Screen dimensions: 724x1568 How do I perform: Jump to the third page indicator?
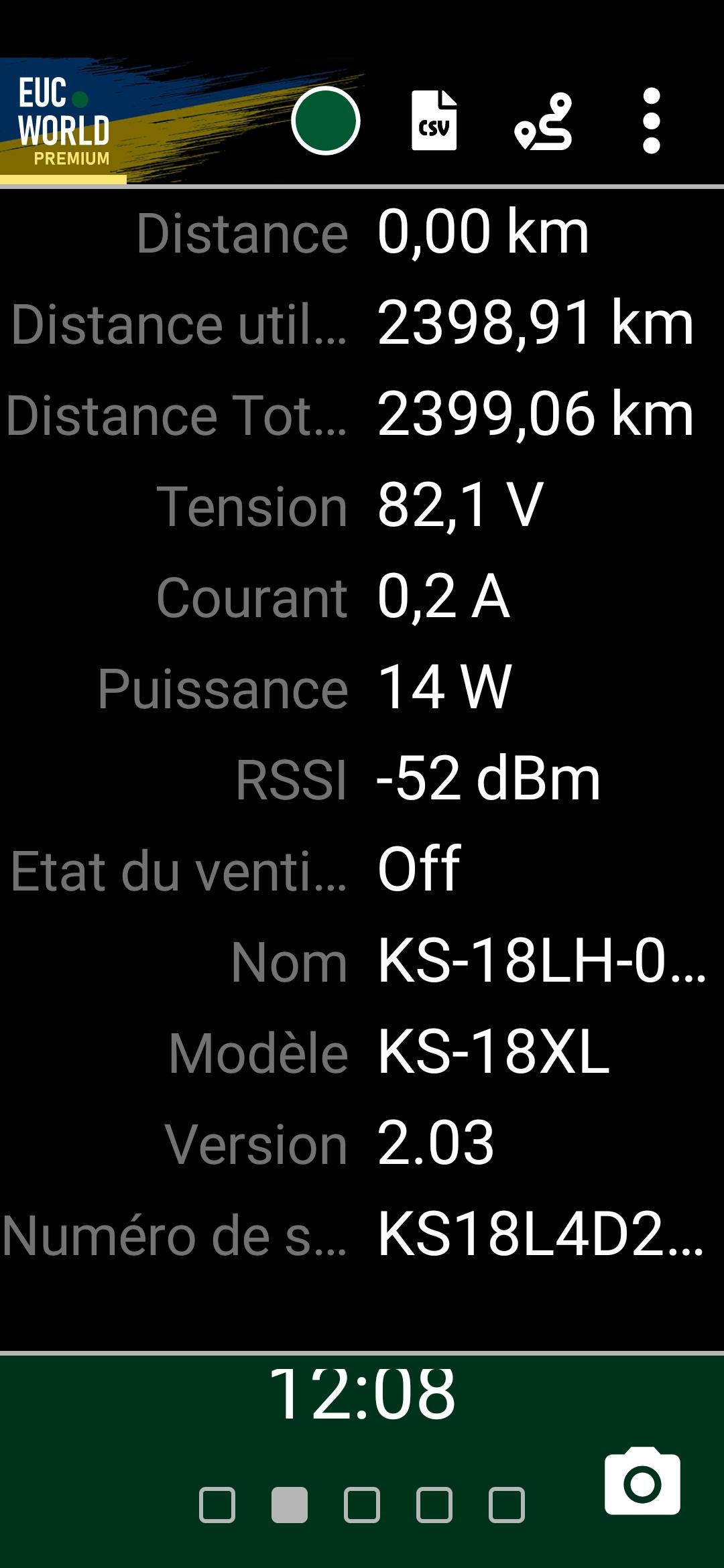click(362, 1505)
